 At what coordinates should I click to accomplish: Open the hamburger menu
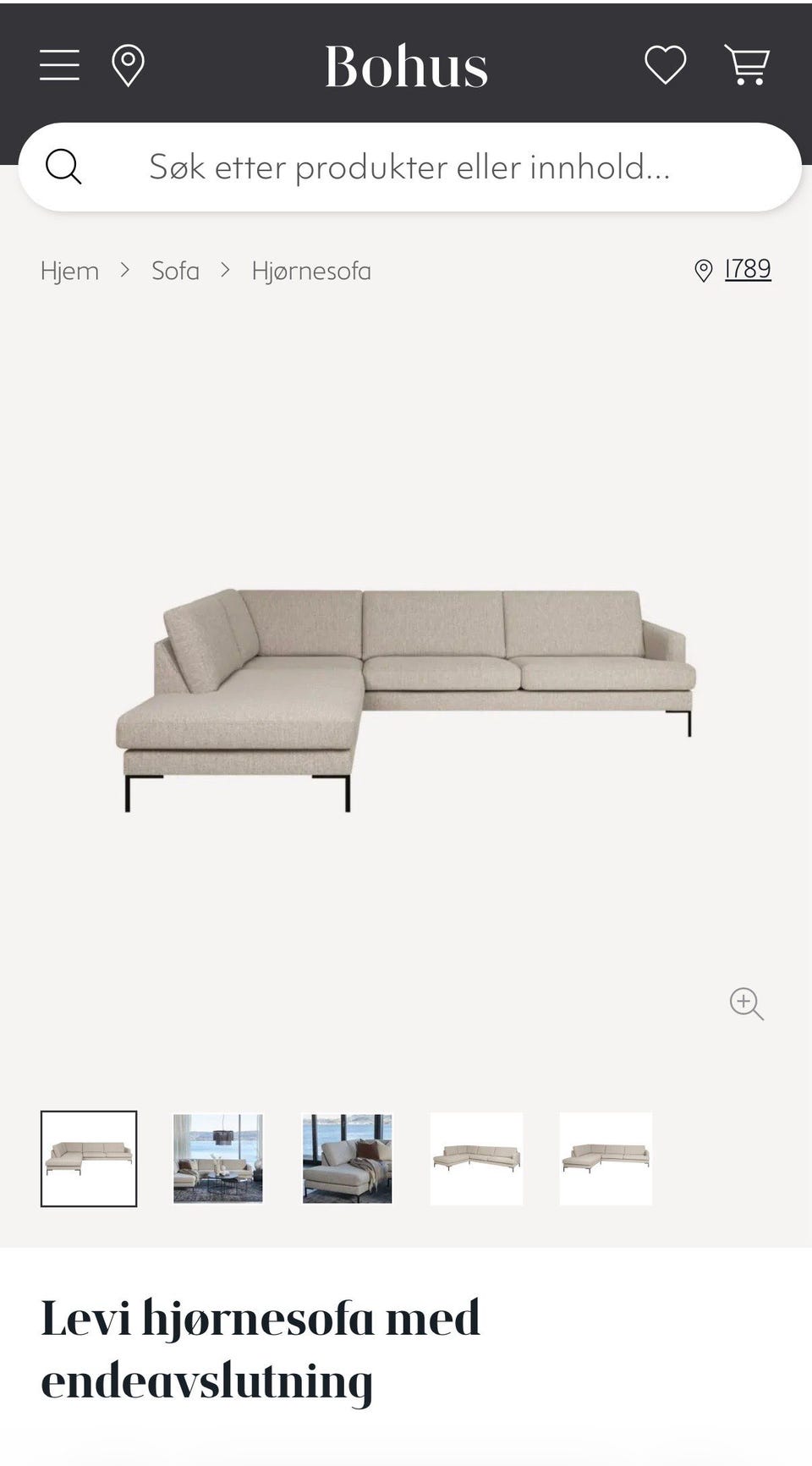coord(59,65)
